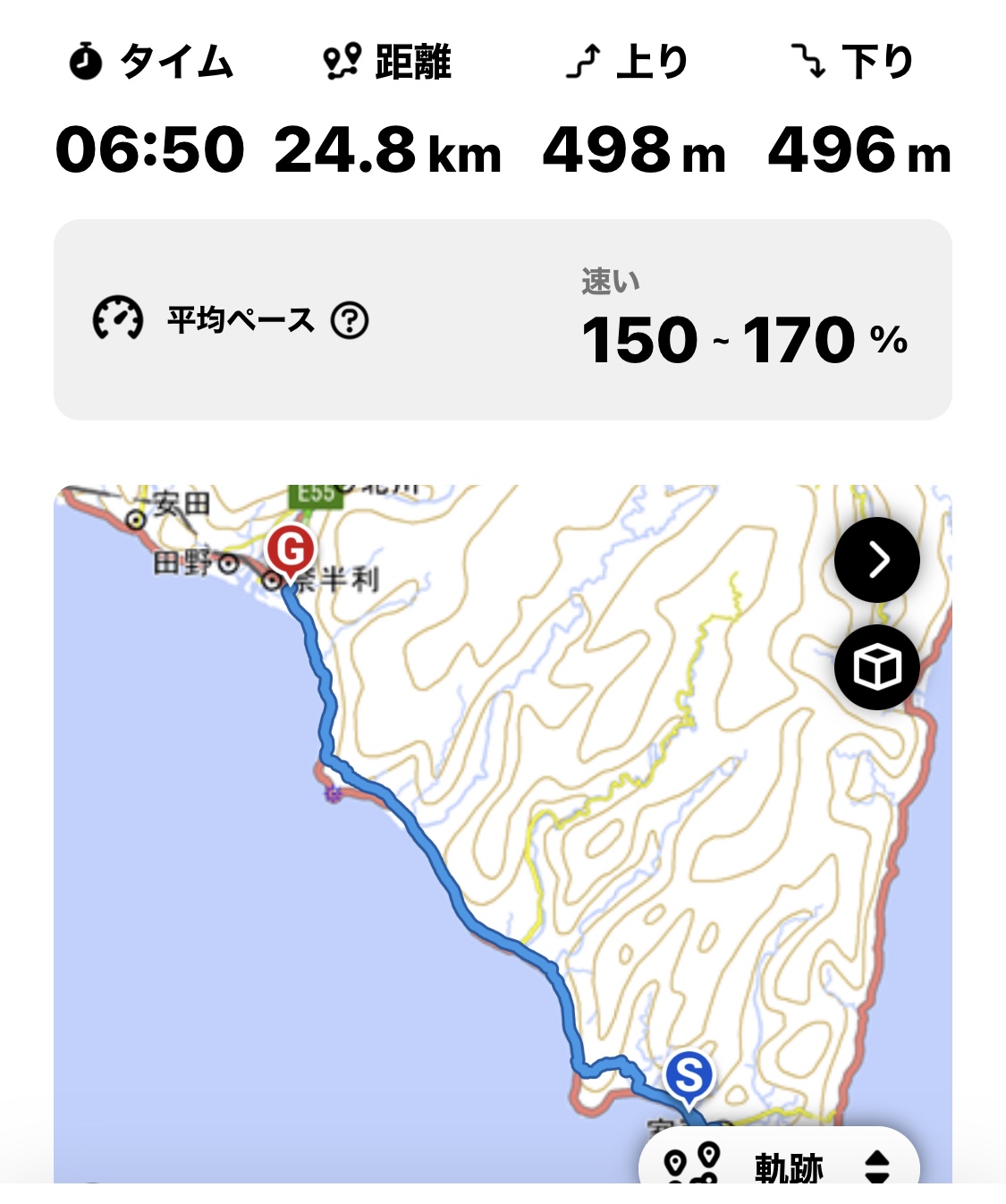Screen dimensions: 1006x1204
Task: Open the 軌跡 track selector dropdown
Action: tap(780, 1163)
